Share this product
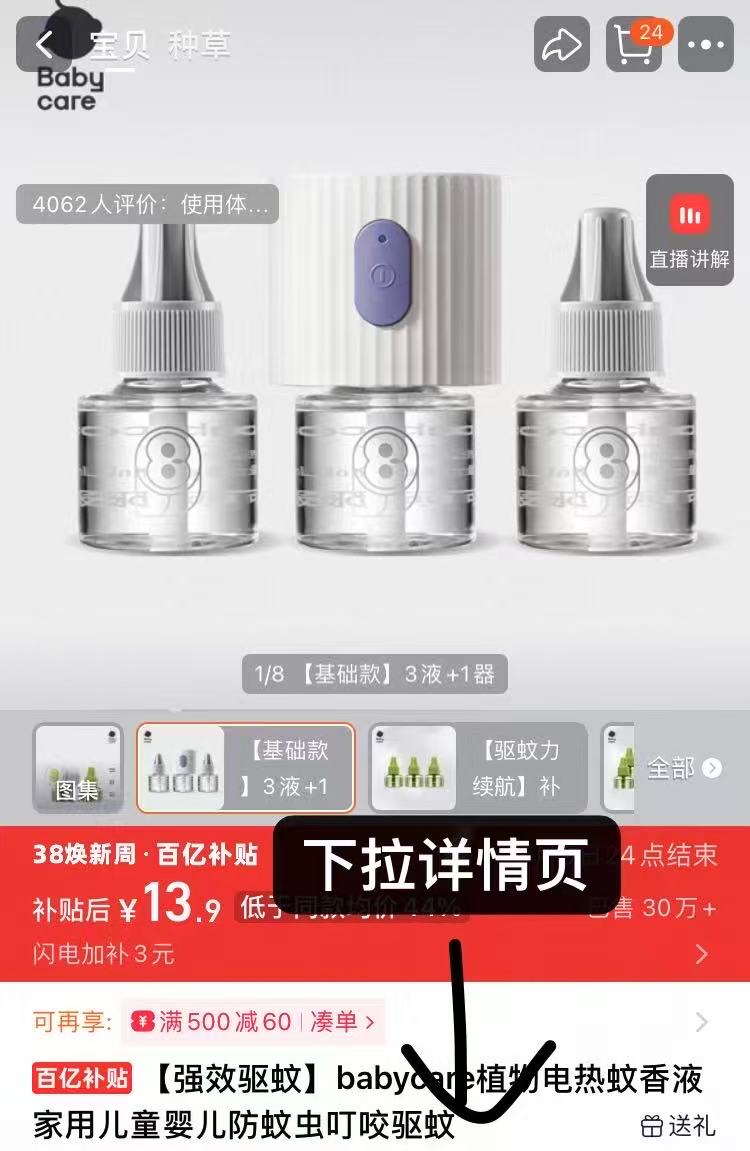Viewport: 750px width, 1151px height. tap(561, 45)
